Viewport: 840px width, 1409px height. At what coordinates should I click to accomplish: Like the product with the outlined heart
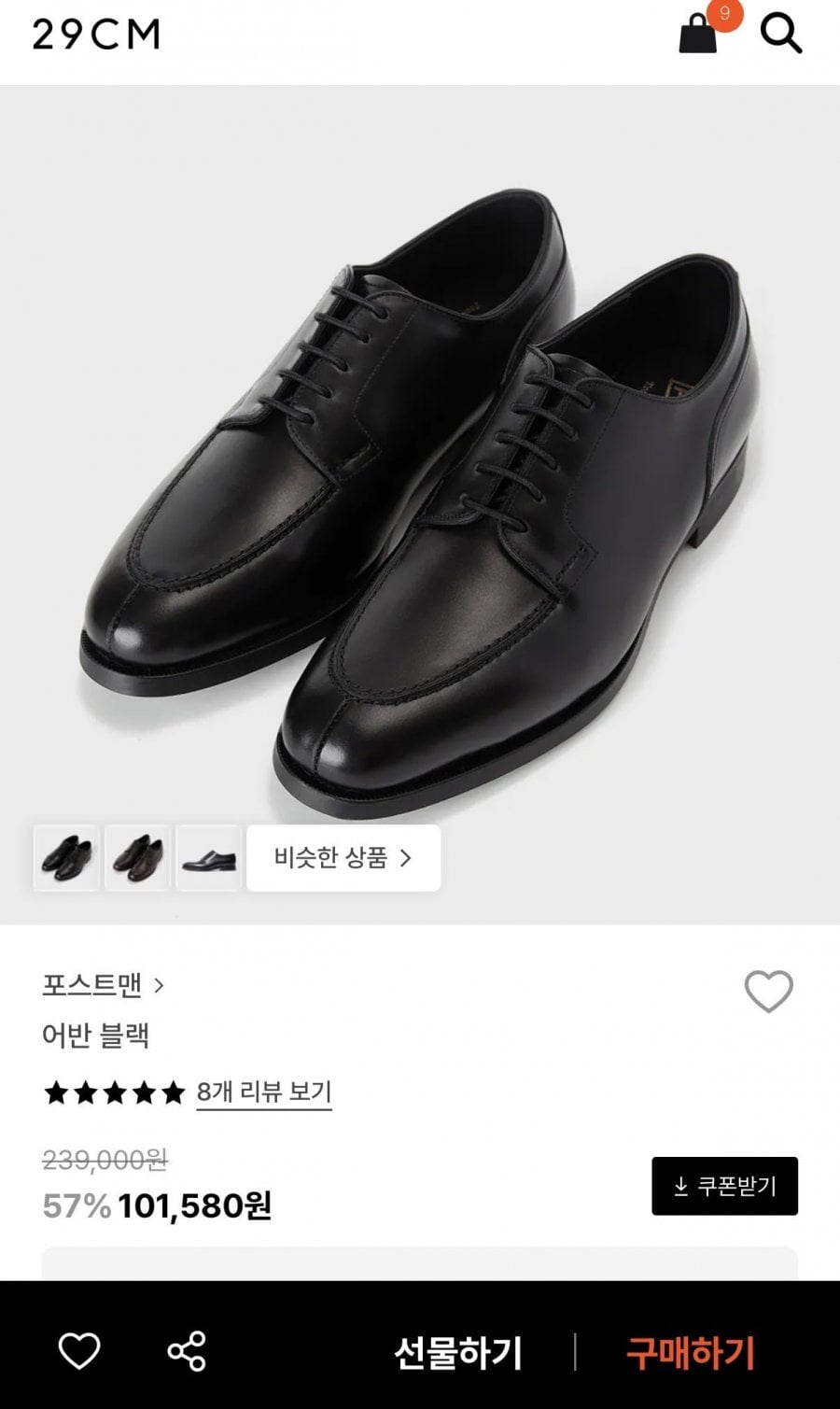click(768, 991)
